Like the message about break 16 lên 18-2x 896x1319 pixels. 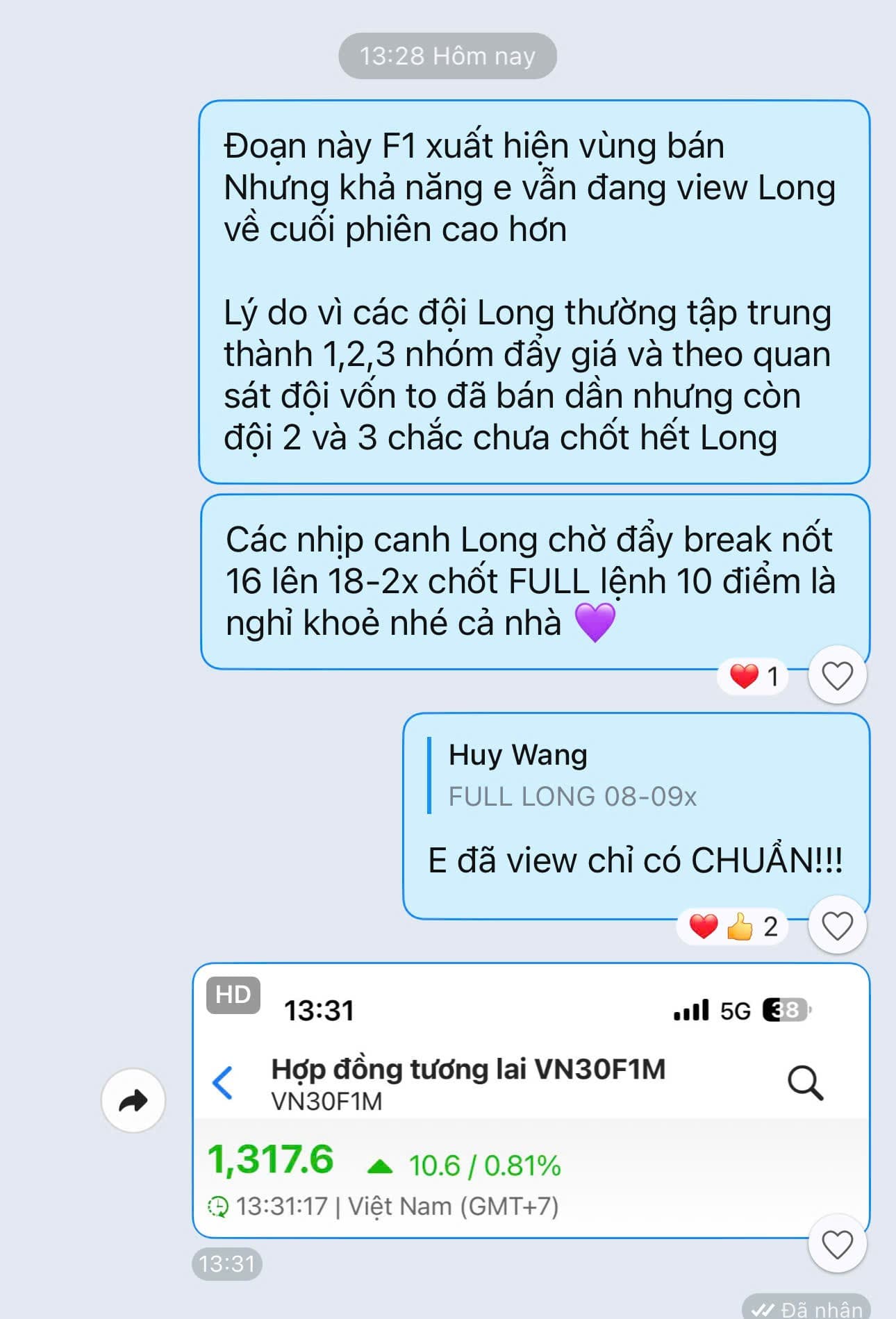point(837,675)
